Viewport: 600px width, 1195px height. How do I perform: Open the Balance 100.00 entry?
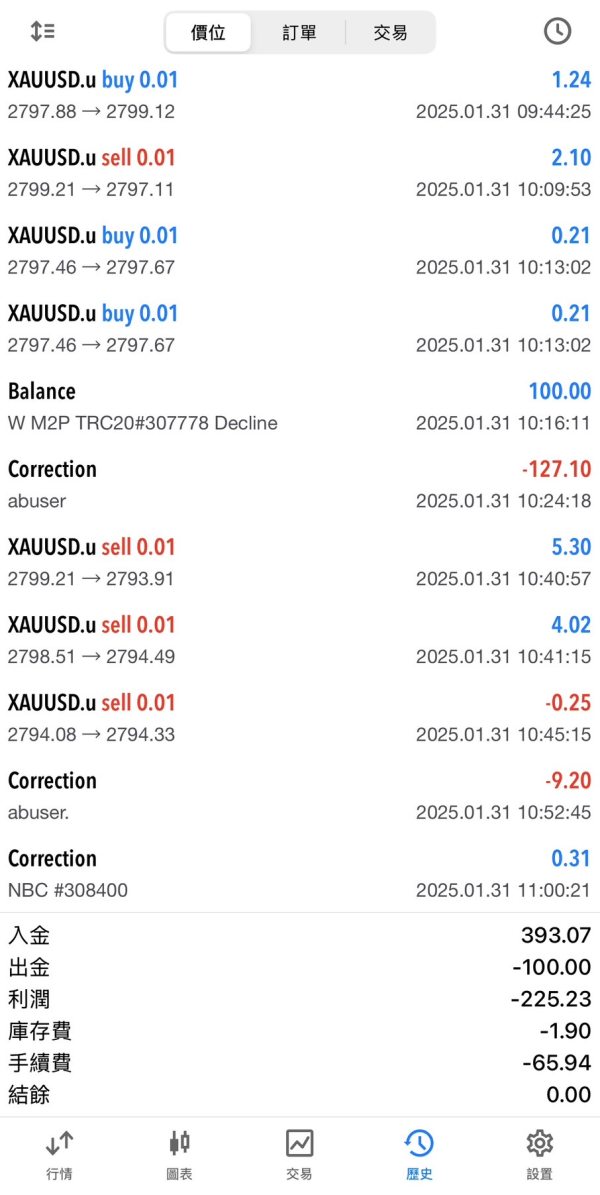coord(299,406)
